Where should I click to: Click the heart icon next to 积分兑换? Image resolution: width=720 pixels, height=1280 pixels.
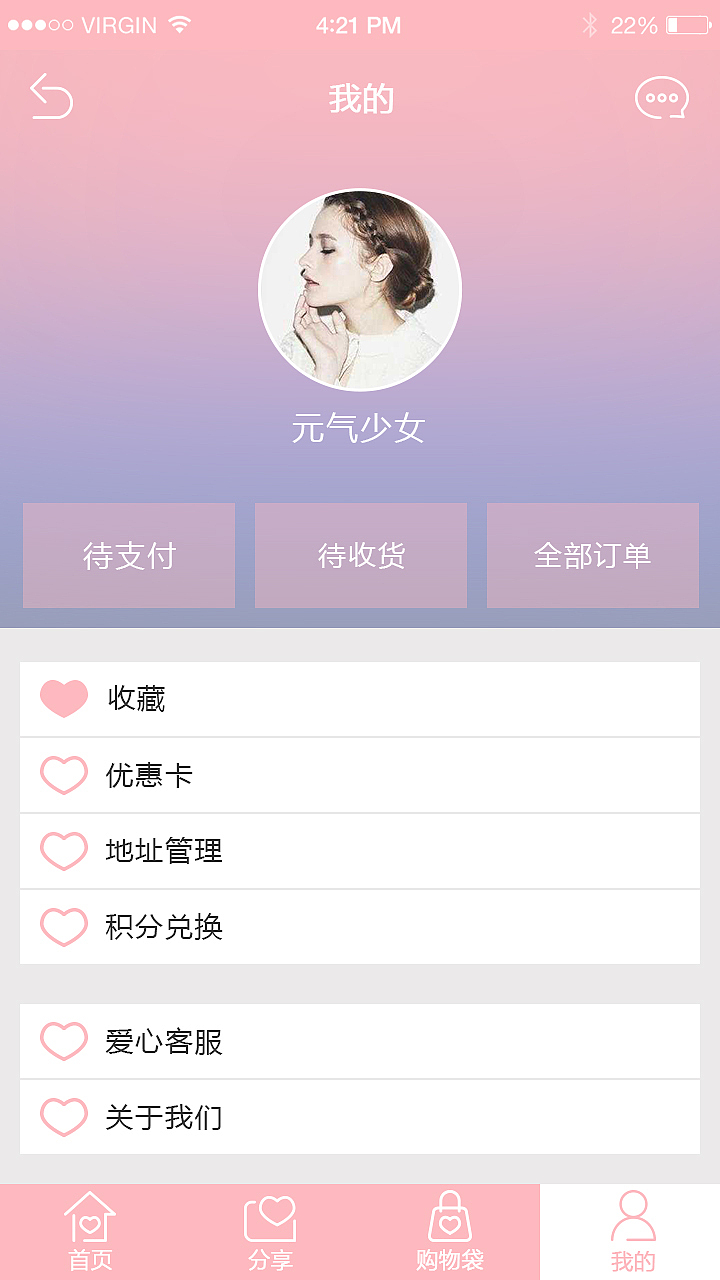pyautogui.click(x=63, y=927)
